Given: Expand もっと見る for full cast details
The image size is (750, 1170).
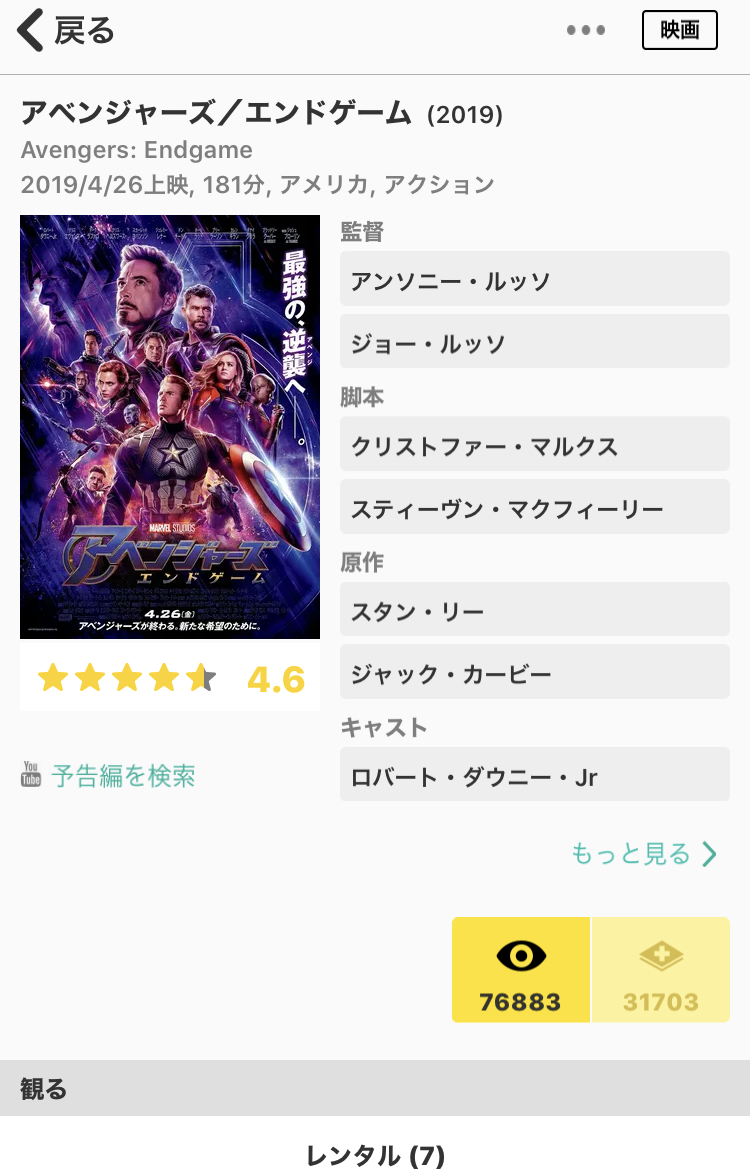Looking at the screenshot, I should click(646, 854).
